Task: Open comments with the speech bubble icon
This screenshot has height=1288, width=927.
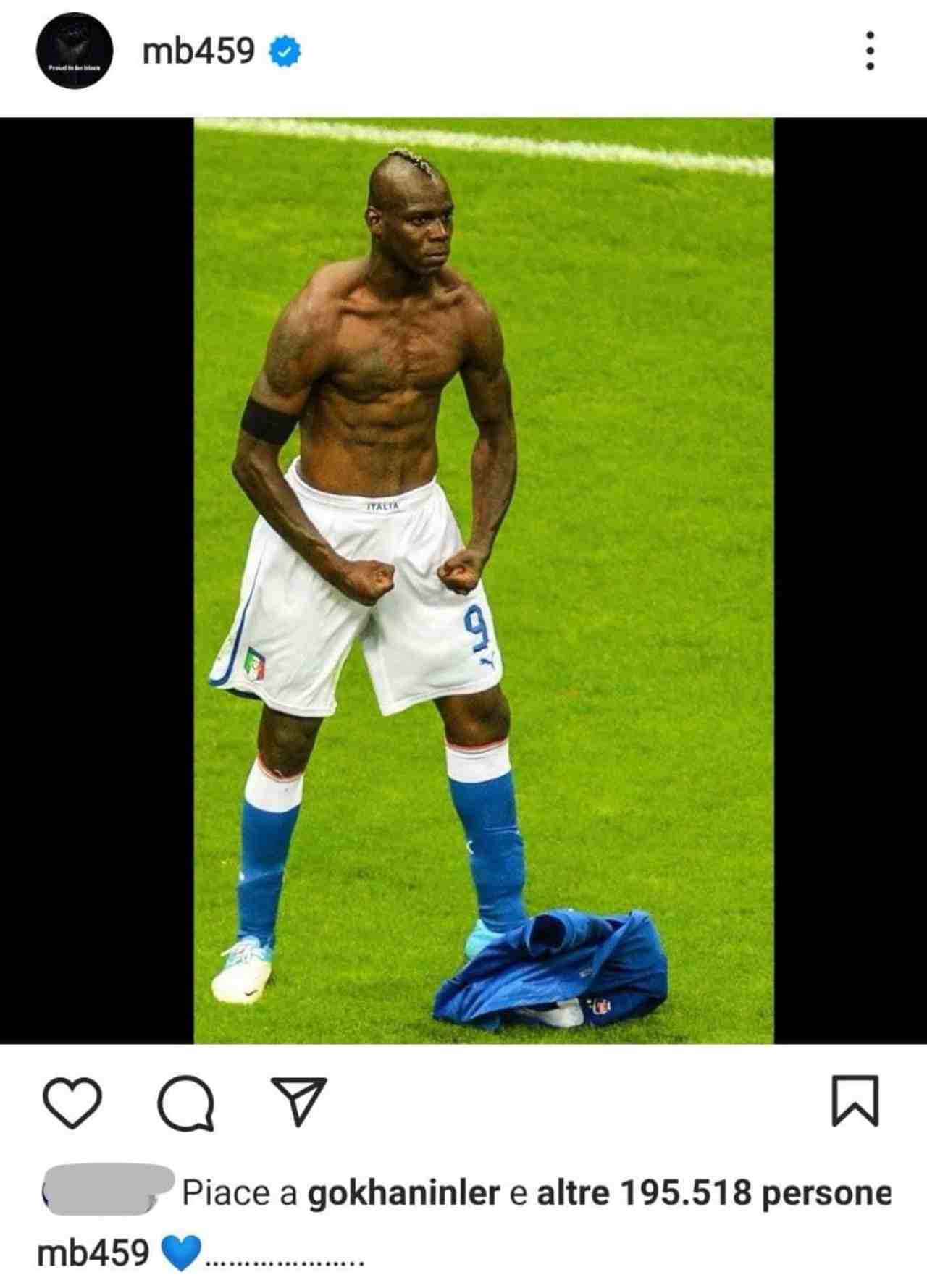Action: click(186, 1103)
